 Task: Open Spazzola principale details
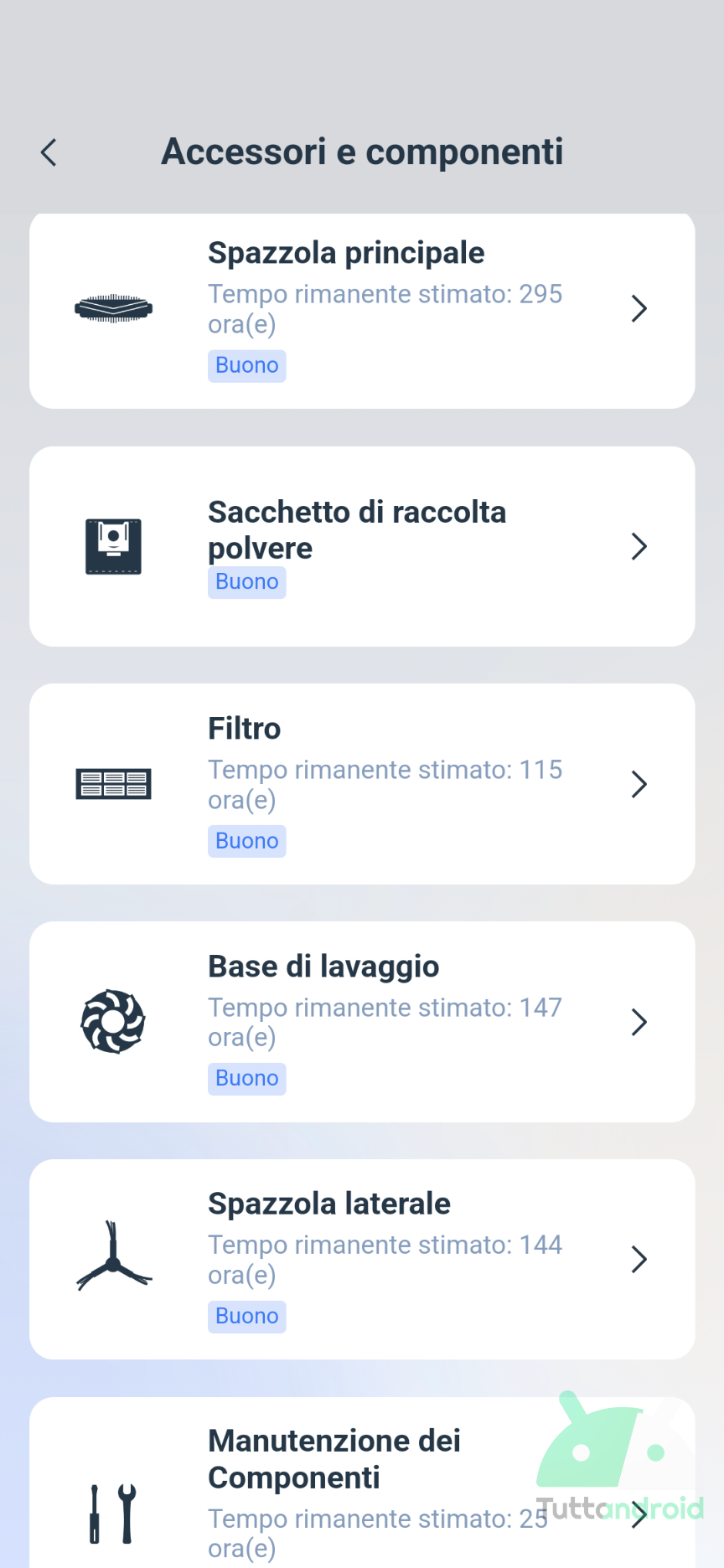pyautogui.click(x=362, y=311)
